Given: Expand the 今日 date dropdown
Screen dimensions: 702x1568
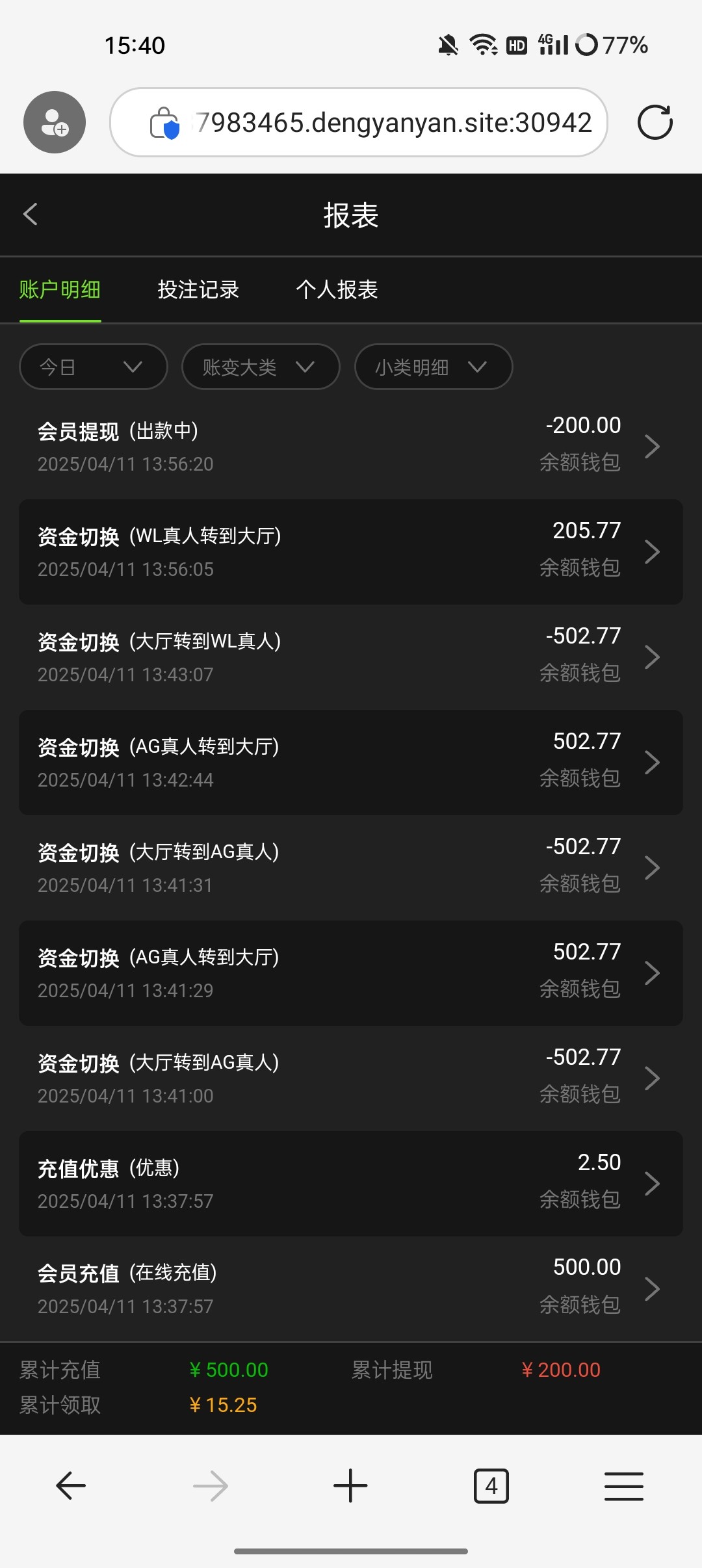Looking at the screenshot, I should pos(94,367).
